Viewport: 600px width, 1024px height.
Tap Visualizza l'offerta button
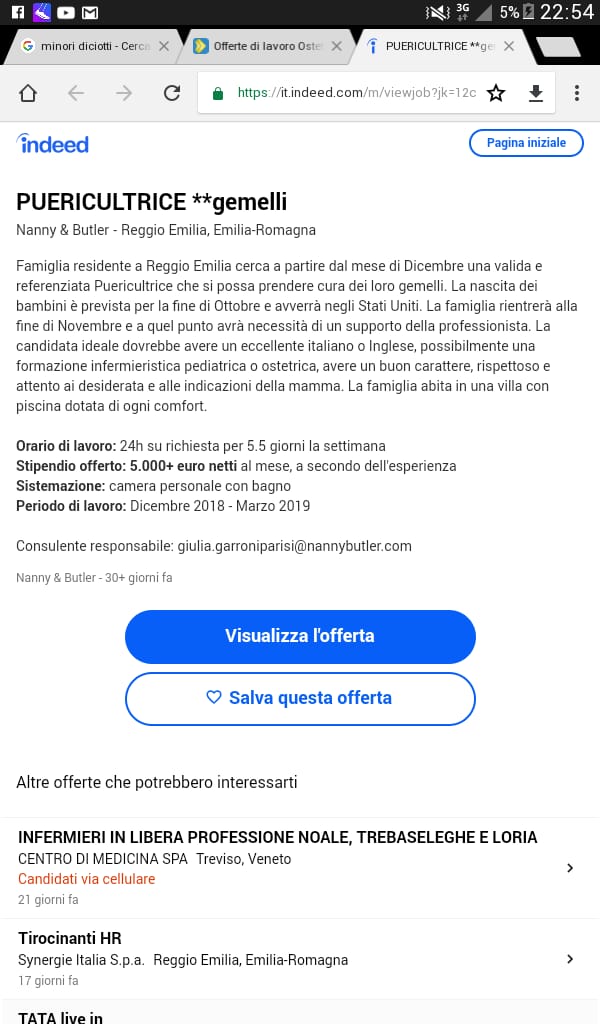pos(300,636)
